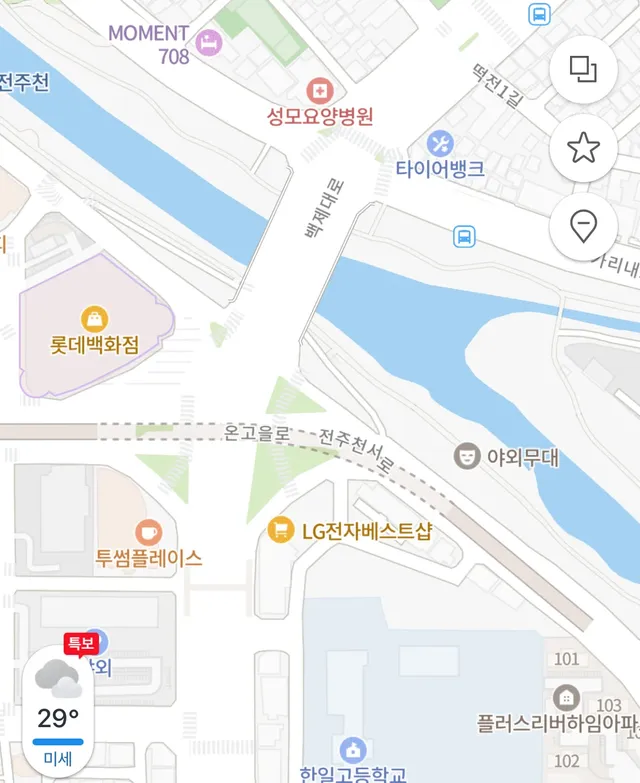Image resolution: width=640 pixels, height=783 pixels.
Task: Open the 야외무대 place marker
Action: [x=466, y=457]
